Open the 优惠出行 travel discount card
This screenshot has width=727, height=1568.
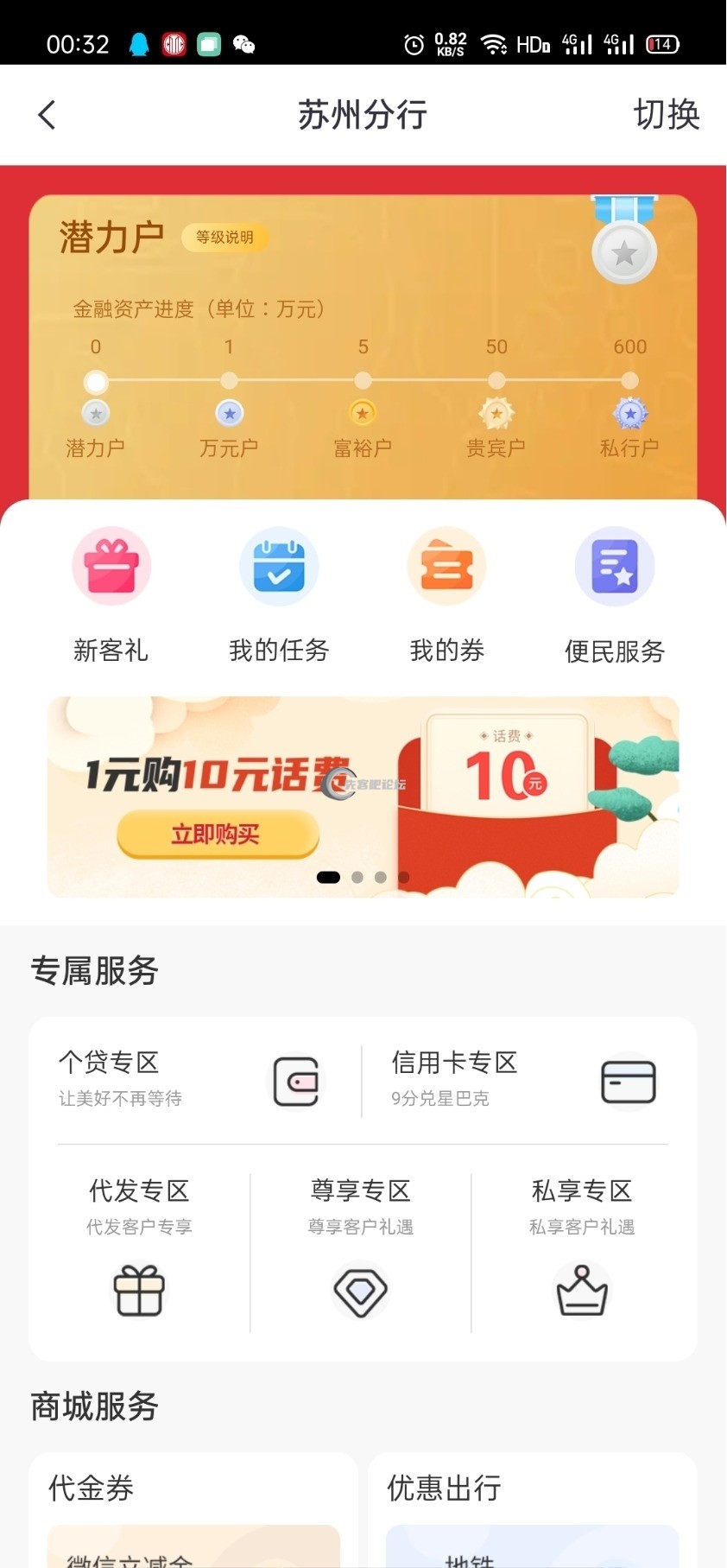point(532,1508)
